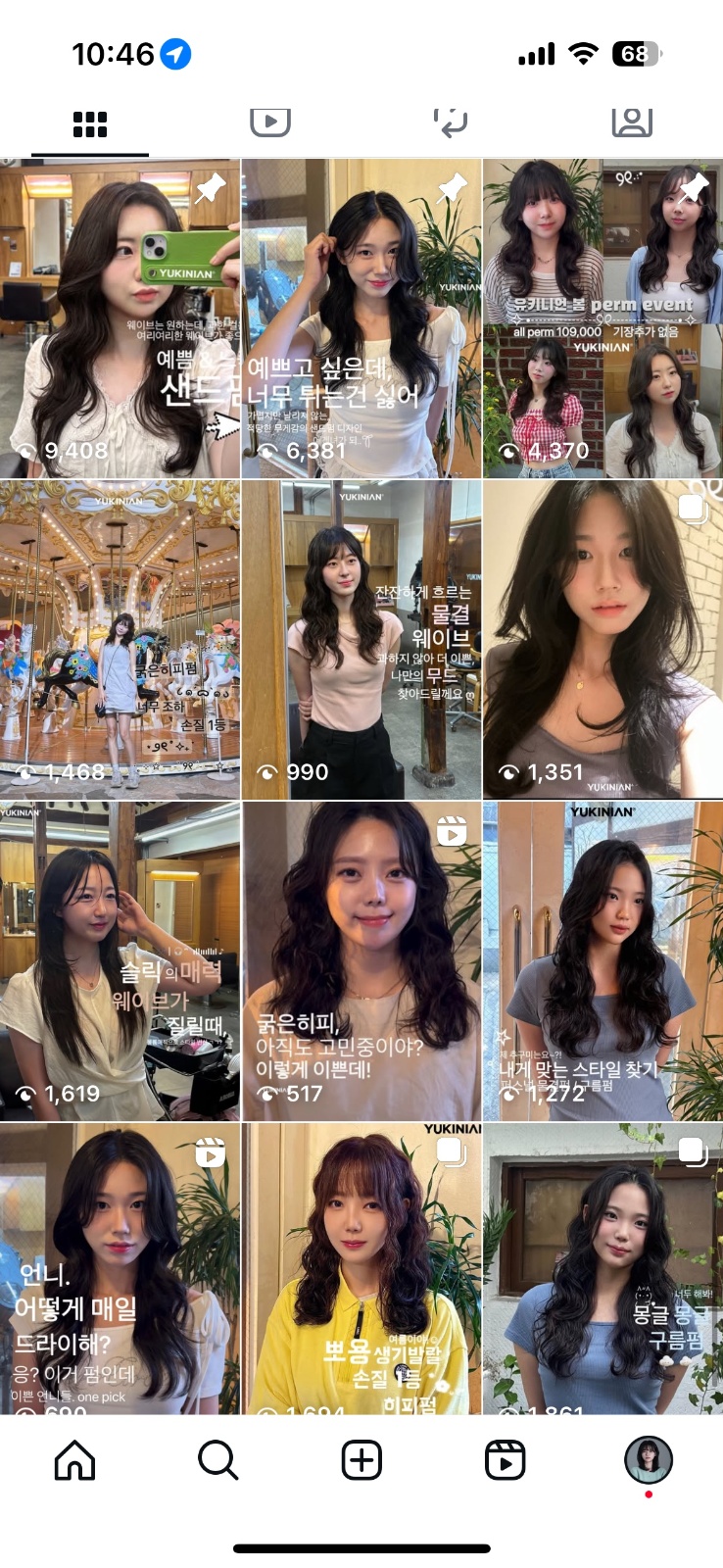Open the pinned post with 9,408 views
The width and height of the screenshot is (723, 1568).
(x=120, y=318)
